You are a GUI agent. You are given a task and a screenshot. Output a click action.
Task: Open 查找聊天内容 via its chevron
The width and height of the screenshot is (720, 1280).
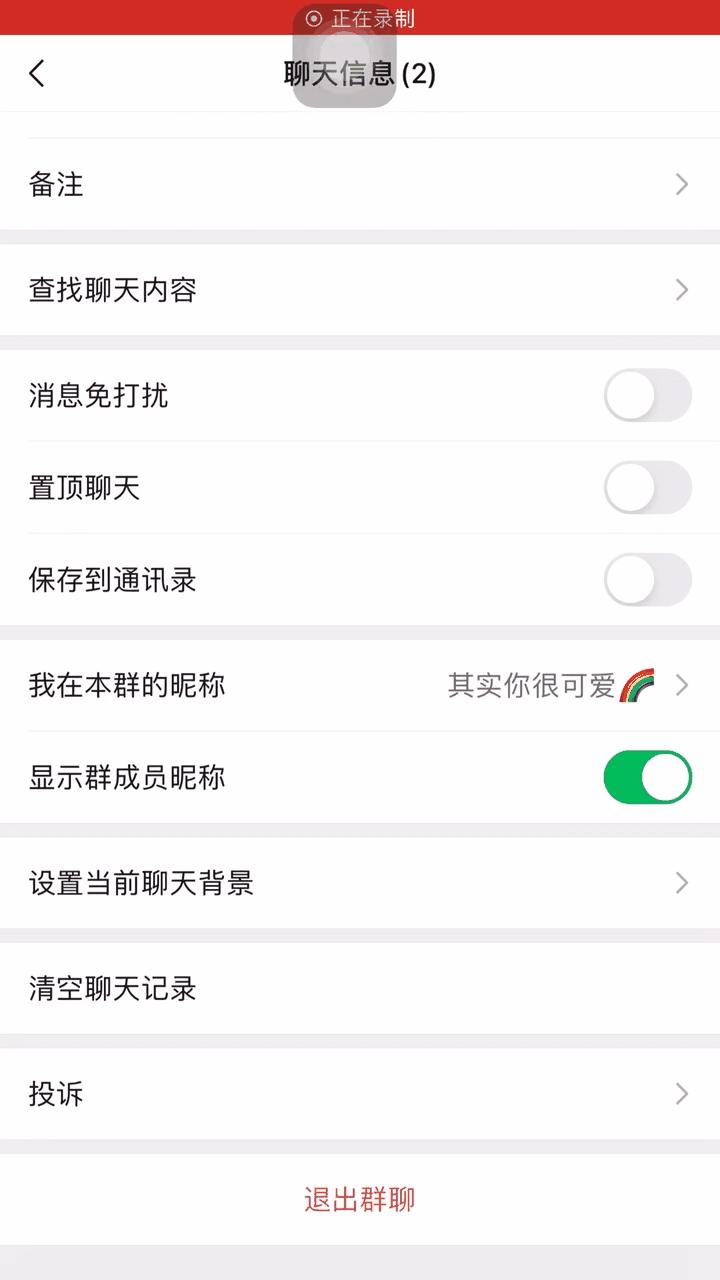tap(682, 290)
